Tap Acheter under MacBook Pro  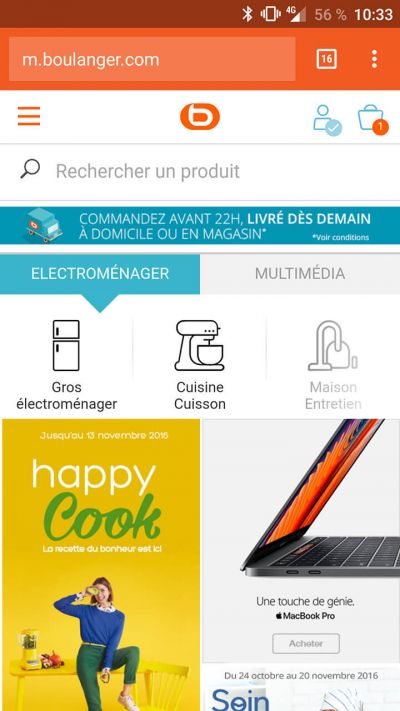[x=306, y=643]
